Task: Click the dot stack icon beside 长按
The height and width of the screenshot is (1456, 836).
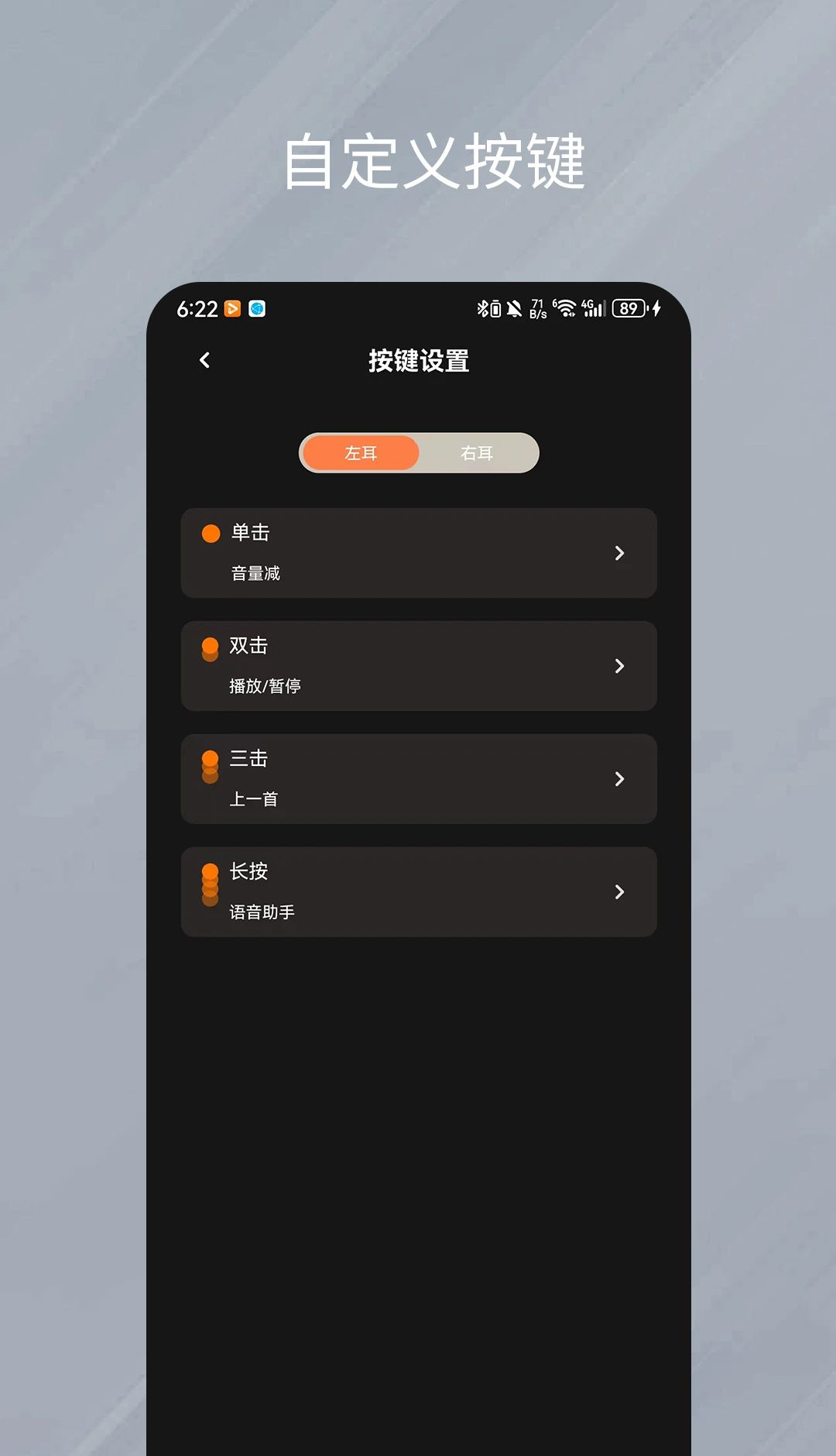Action: click(x=209, y=883)
